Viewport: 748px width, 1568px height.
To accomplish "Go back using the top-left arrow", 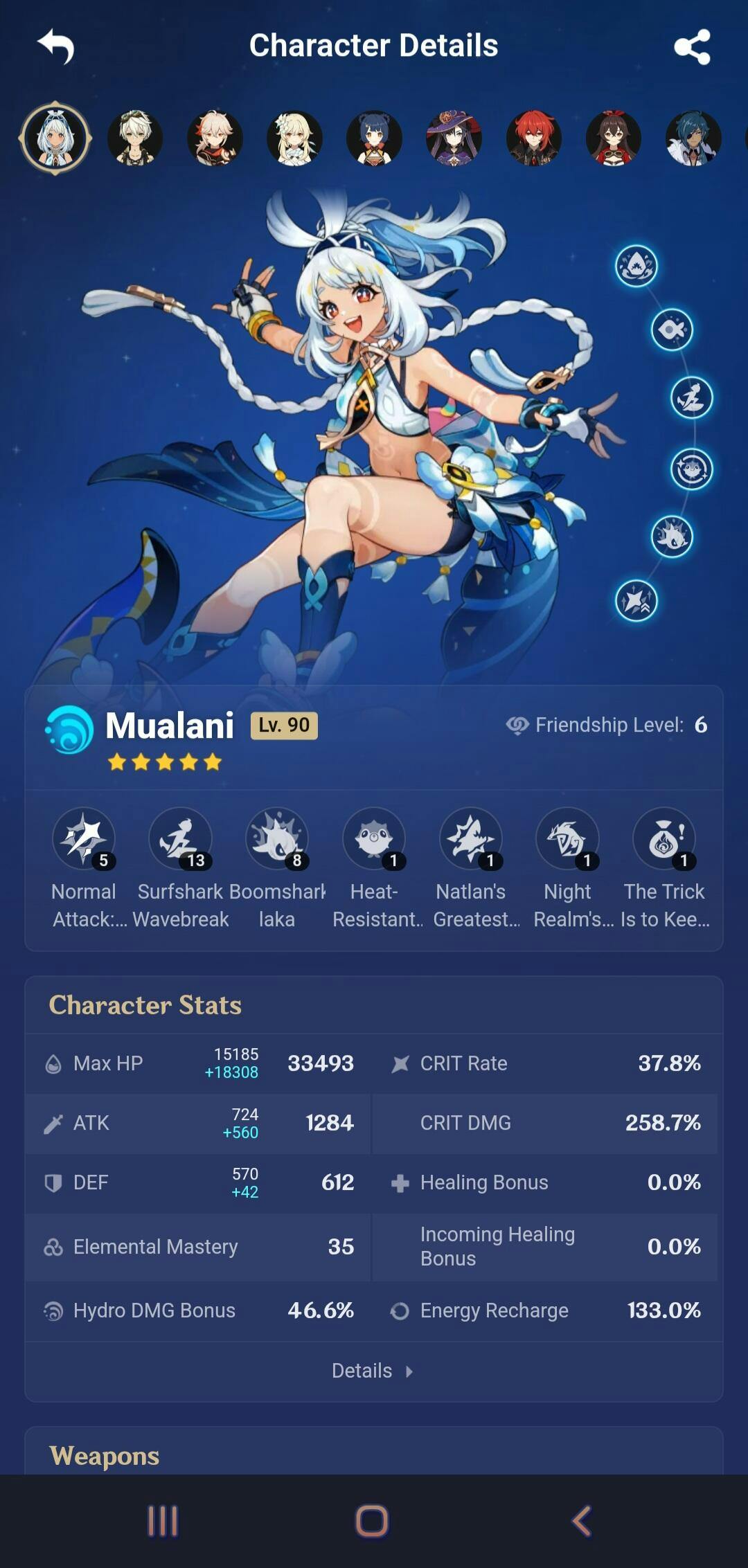I will (x=56, y=46).
